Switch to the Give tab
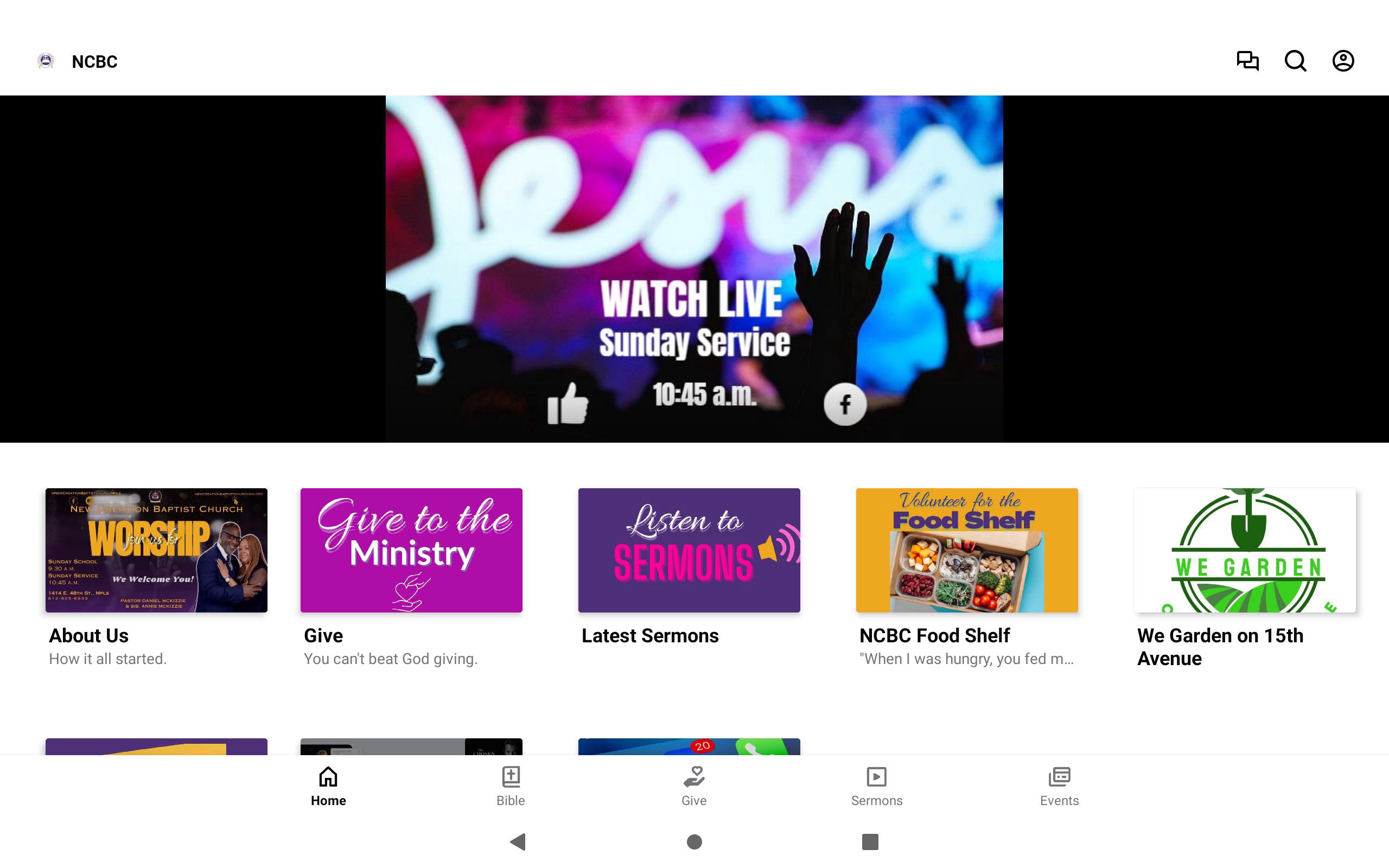The image size is (1389, 868). [x=693, y=786]
